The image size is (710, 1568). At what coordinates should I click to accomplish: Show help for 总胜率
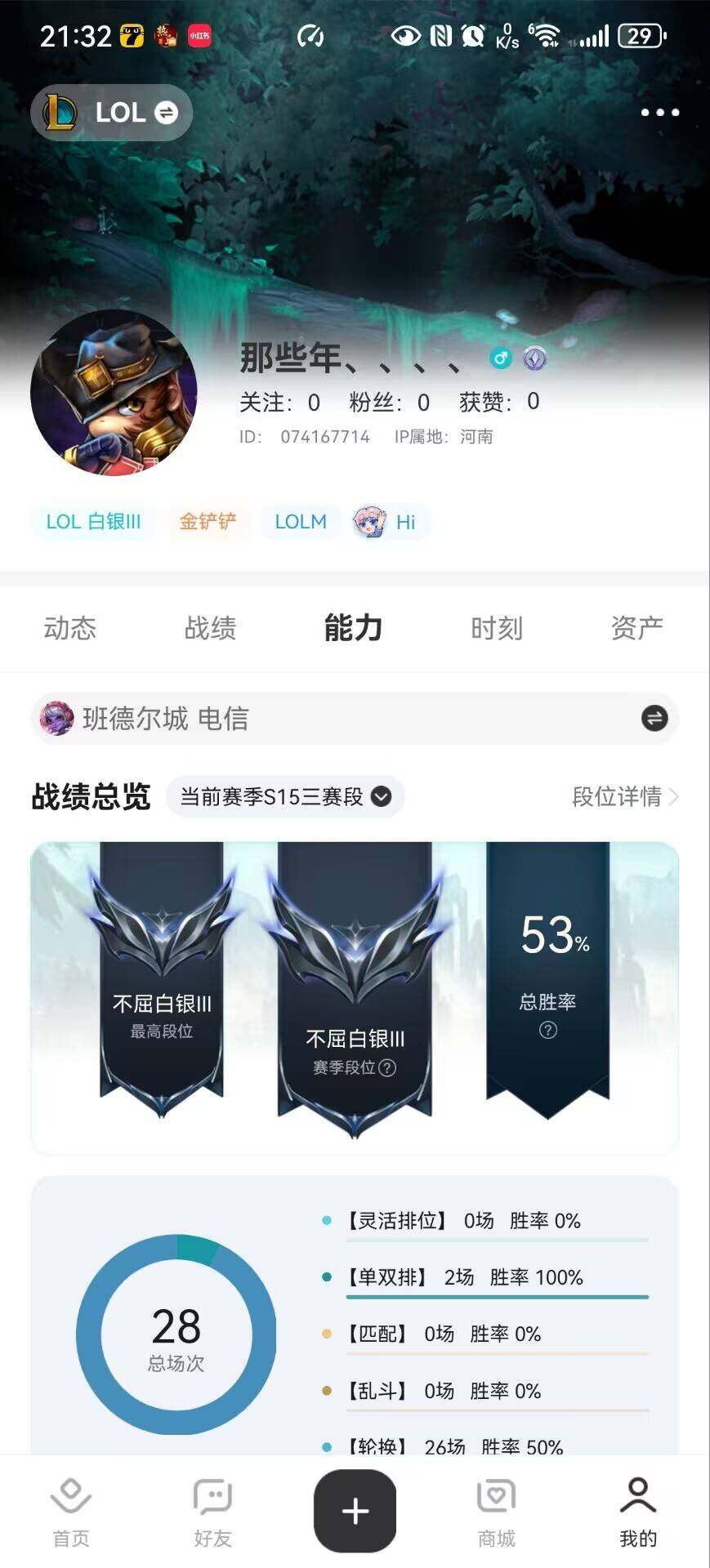pos(548,1031)
